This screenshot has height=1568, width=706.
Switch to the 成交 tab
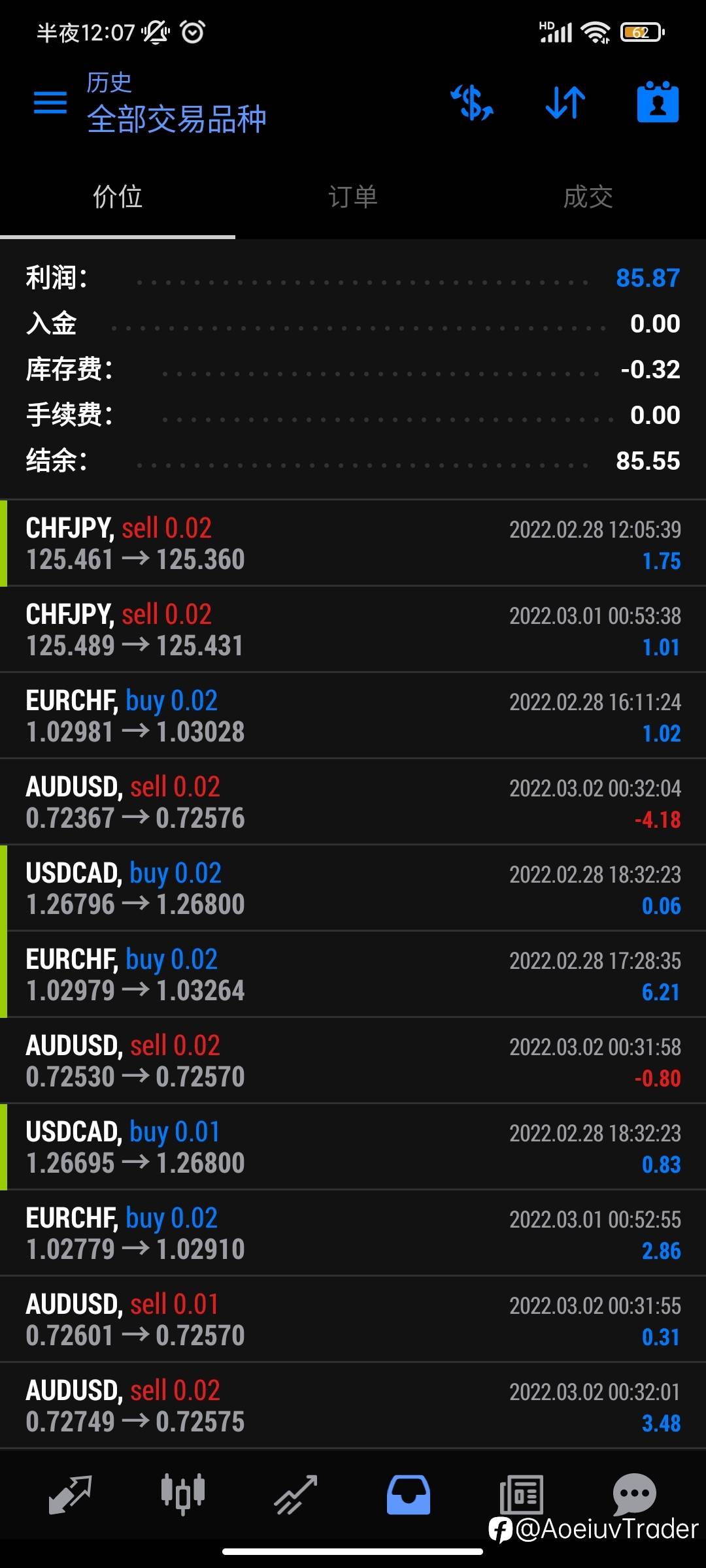588,197
